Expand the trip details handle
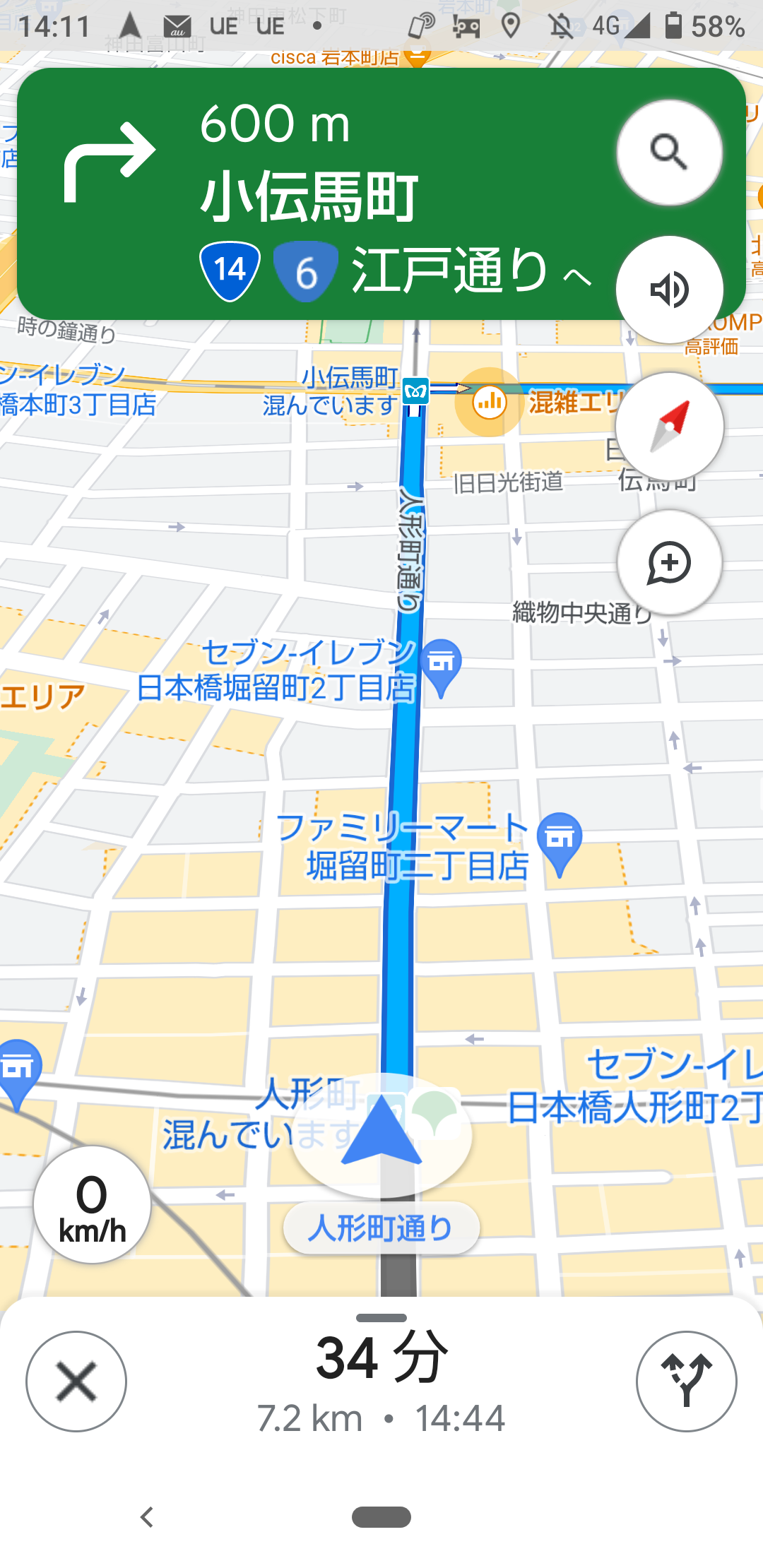Image resolution: width=763 pixels, height=1568 pixels. coord(381,1318)
